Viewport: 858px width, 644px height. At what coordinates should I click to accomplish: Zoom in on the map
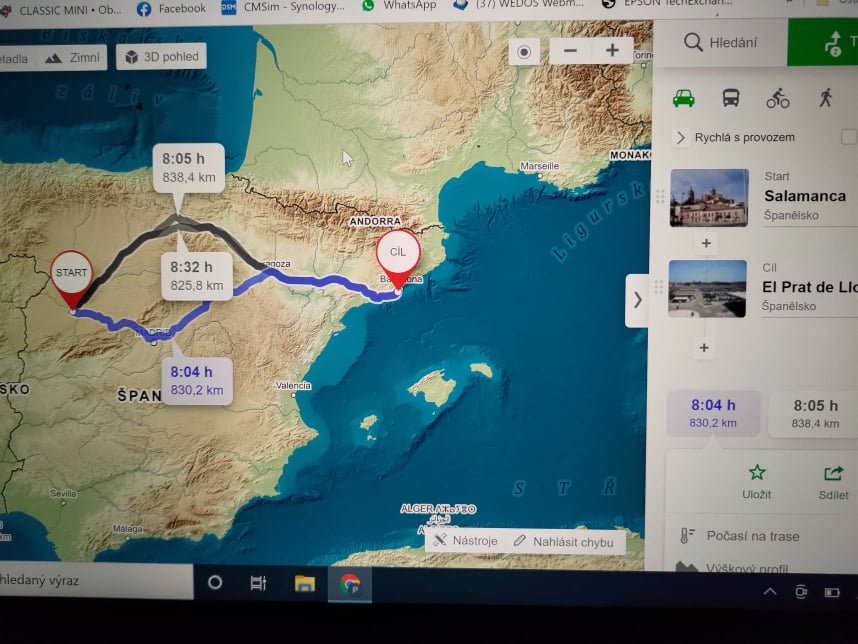point(612,50)
